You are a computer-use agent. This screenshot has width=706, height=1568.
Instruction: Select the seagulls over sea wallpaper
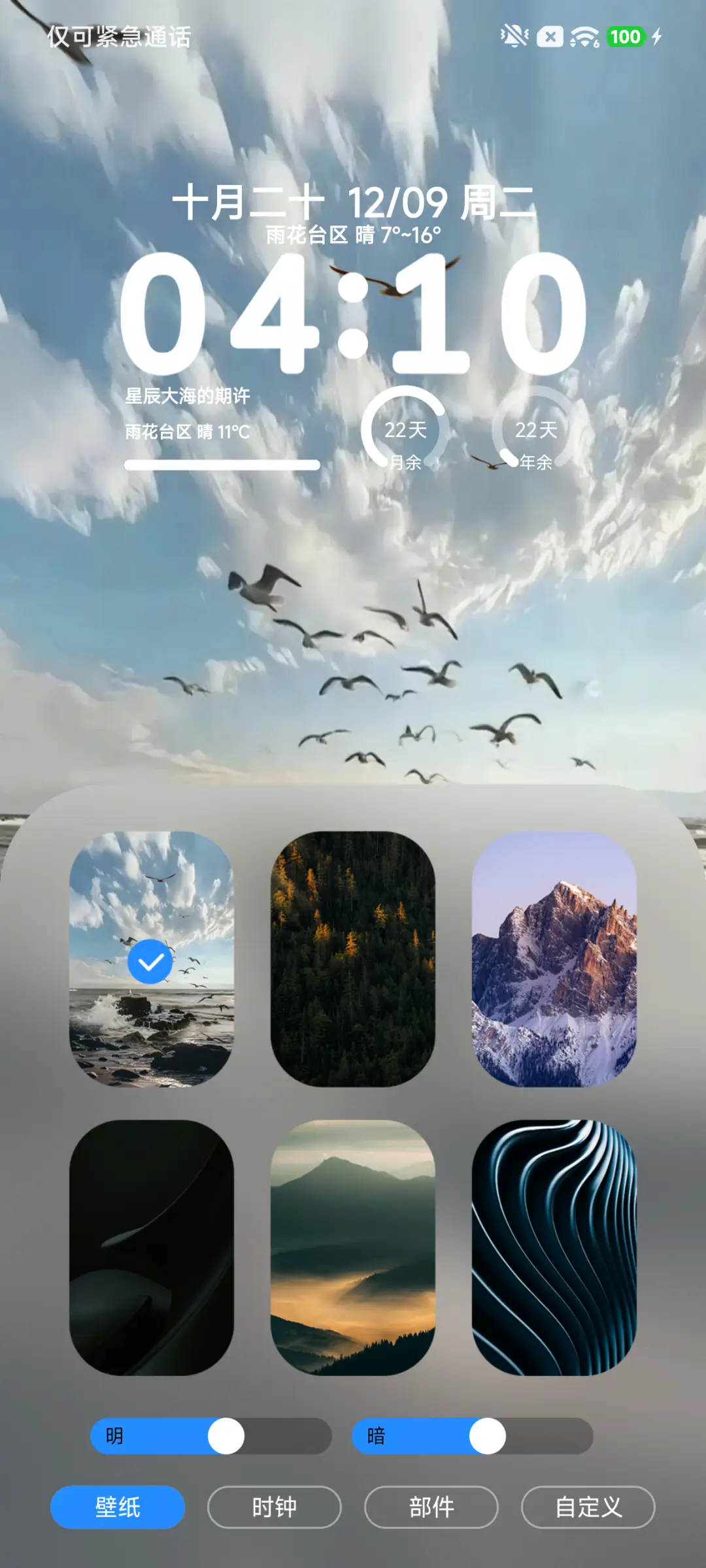coord(151,958)
